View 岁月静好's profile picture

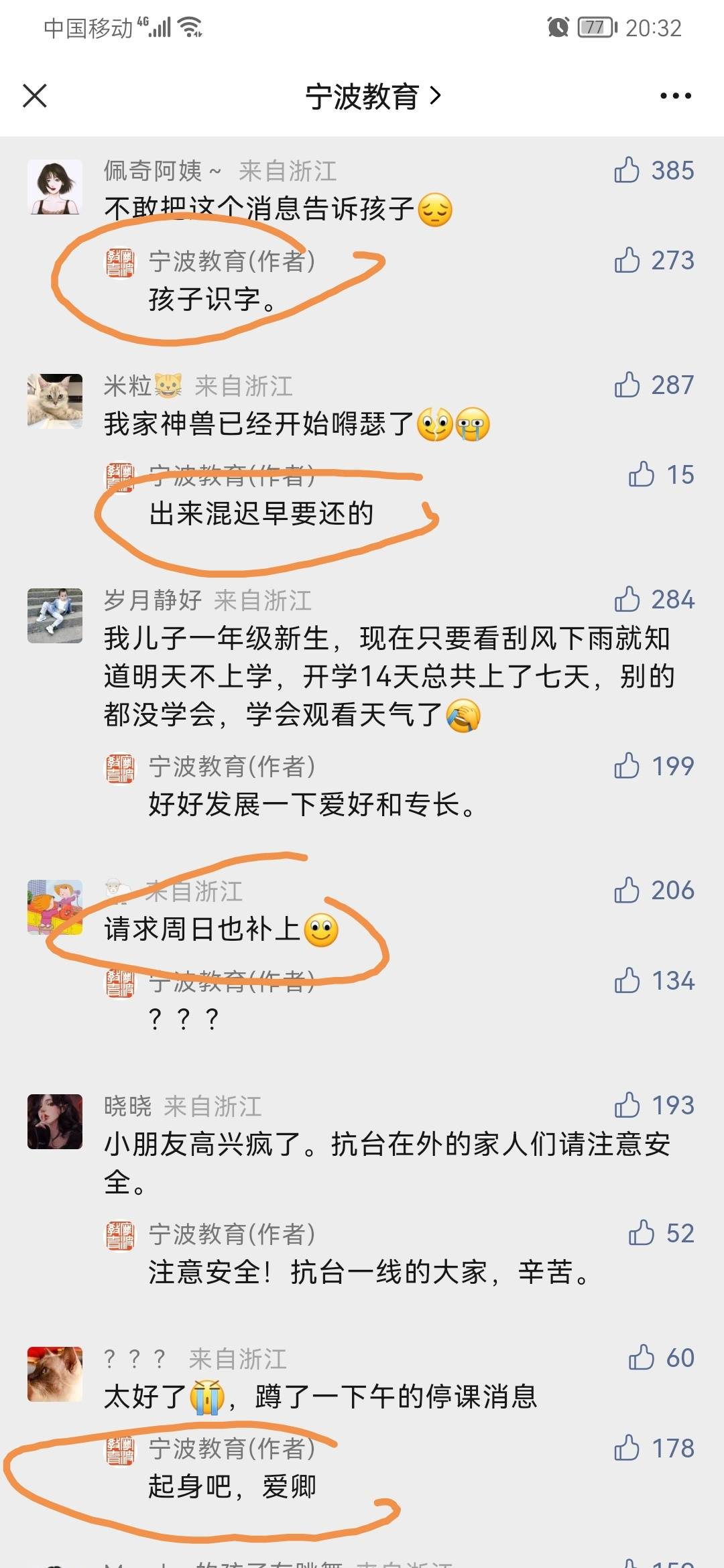coord(55,616)
